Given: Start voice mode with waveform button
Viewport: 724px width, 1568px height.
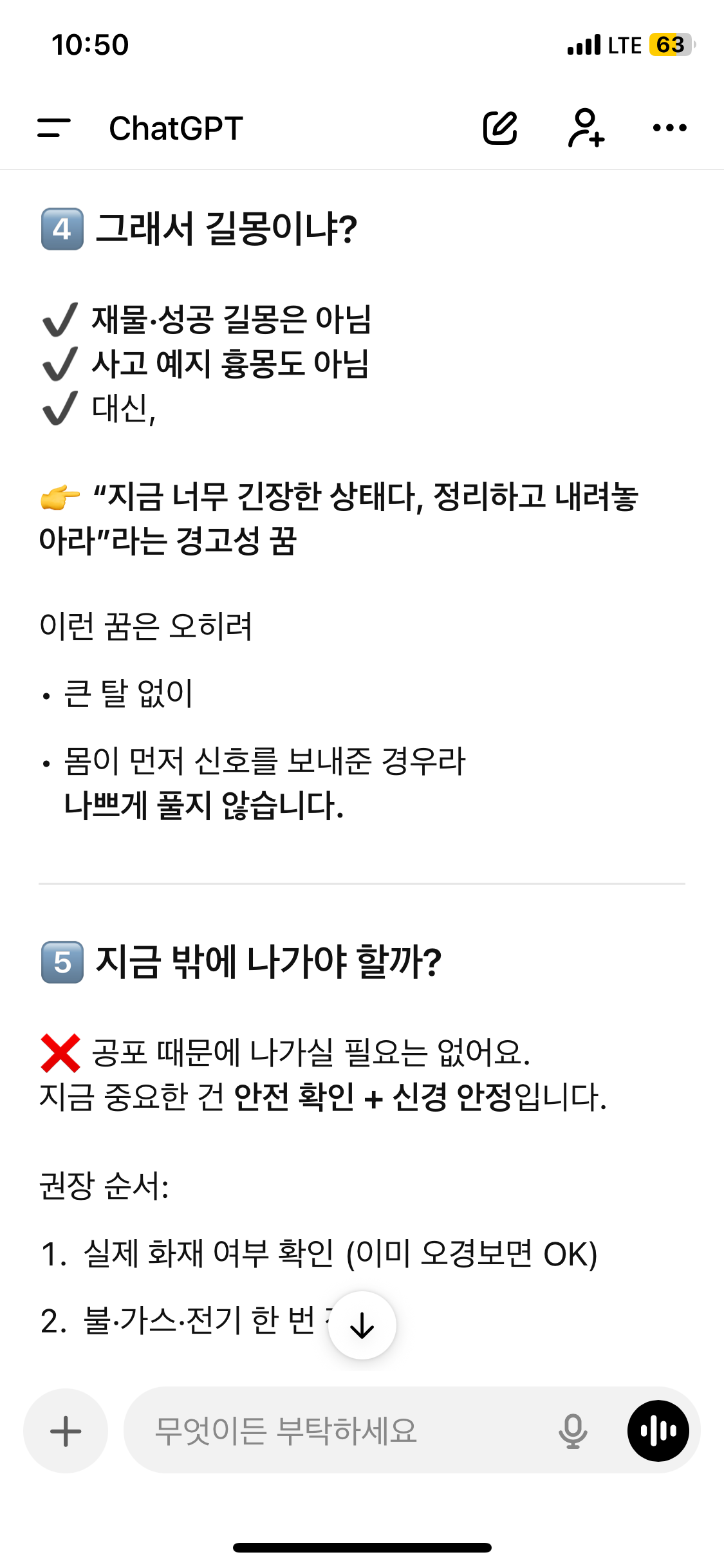Looking at the screenshot, I should 658,1431.
